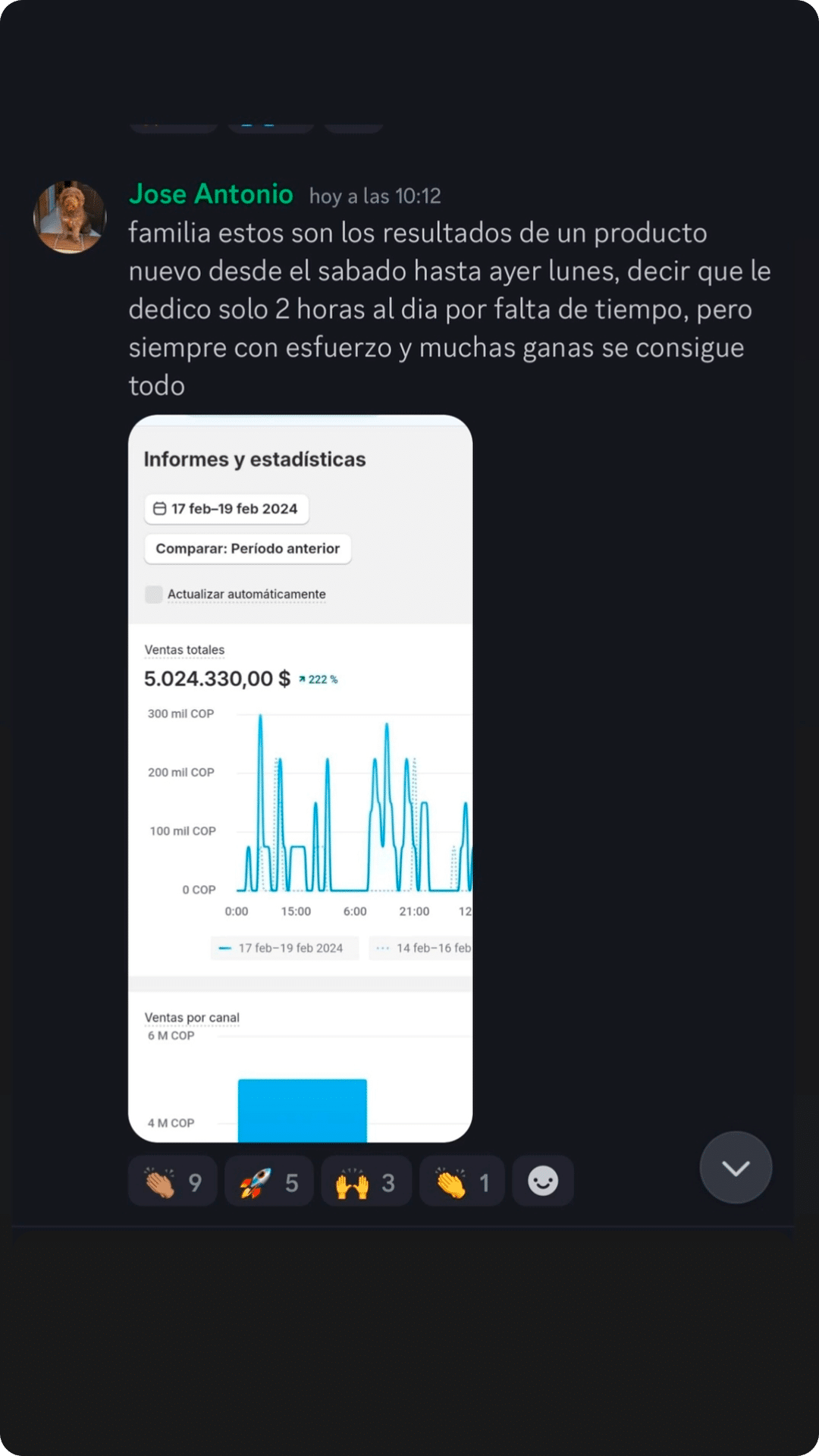Open the attached sales statistics image
Image resolution: width=819 pixels, height=1456 pixels.
coord(300,778)
